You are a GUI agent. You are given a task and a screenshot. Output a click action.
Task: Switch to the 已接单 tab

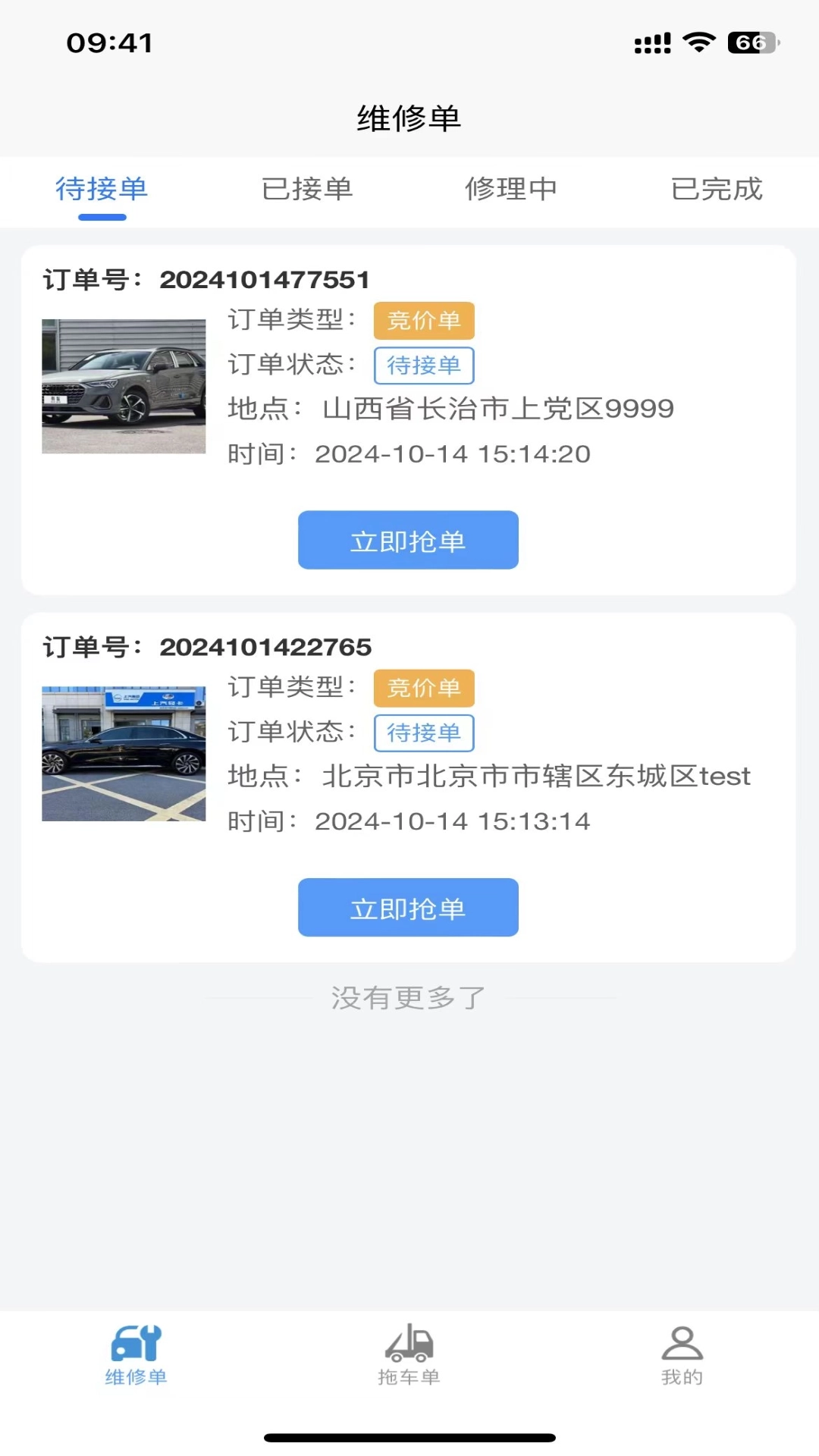click(x=308, y=190)
